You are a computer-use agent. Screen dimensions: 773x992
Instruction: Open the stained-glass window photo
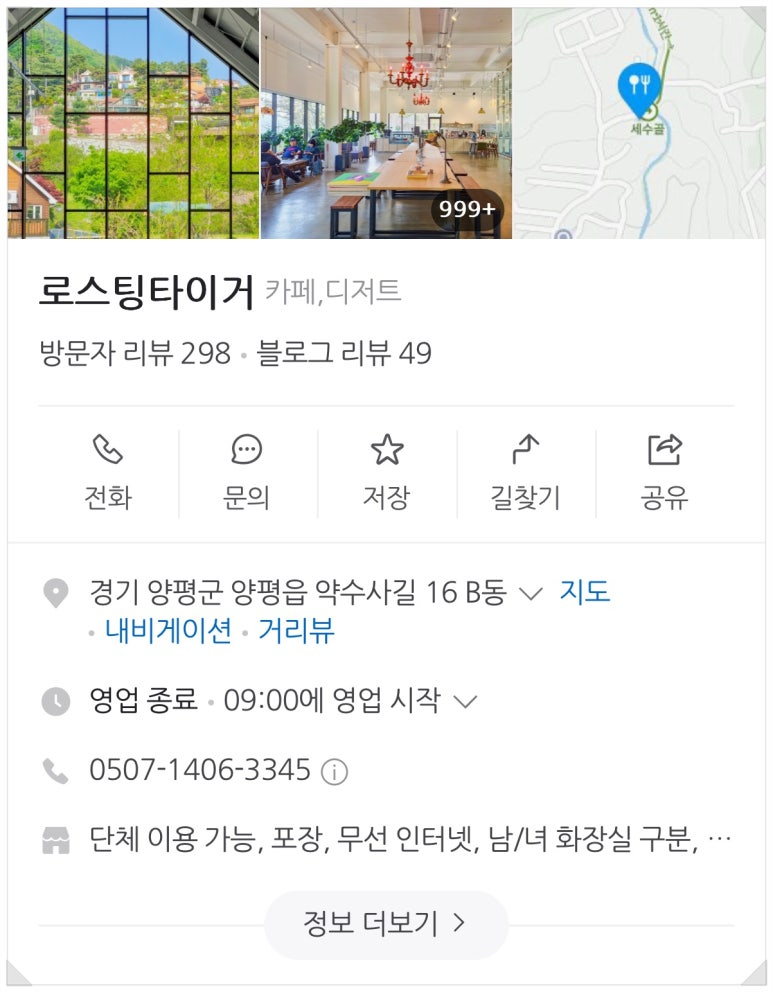point(133,123)
